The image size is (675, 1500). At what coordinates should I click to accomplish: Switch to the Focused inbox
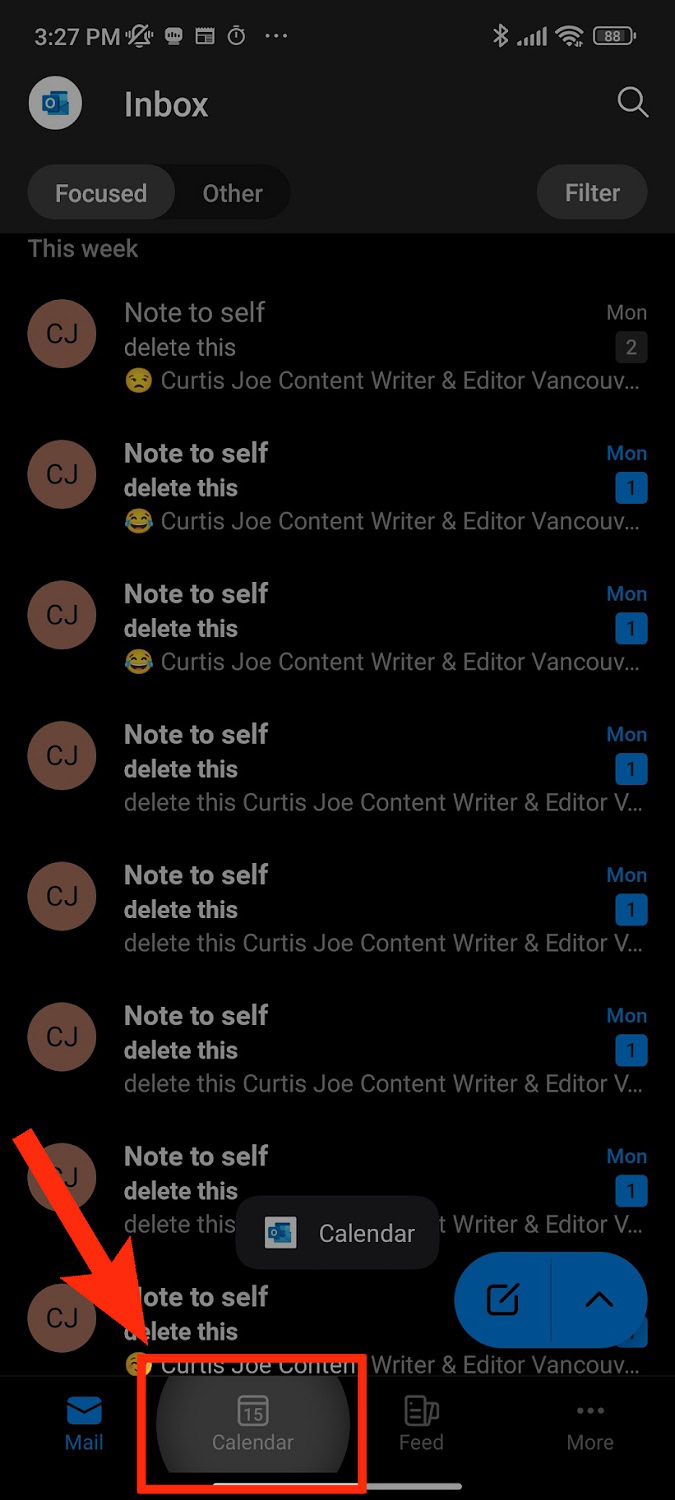click(x=101, y=193)
